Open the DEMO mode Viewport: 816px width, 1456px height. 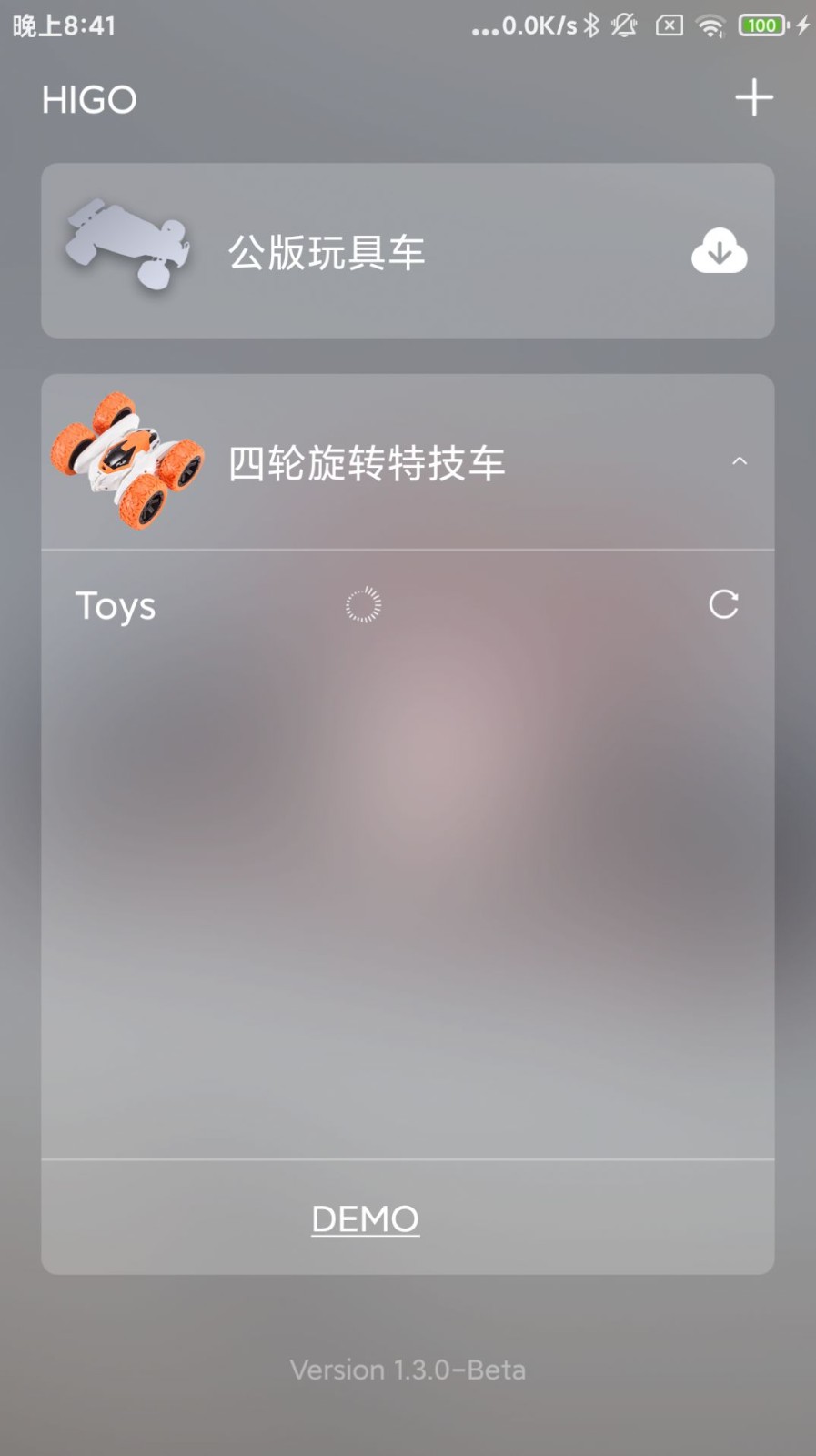(365, 1218)
